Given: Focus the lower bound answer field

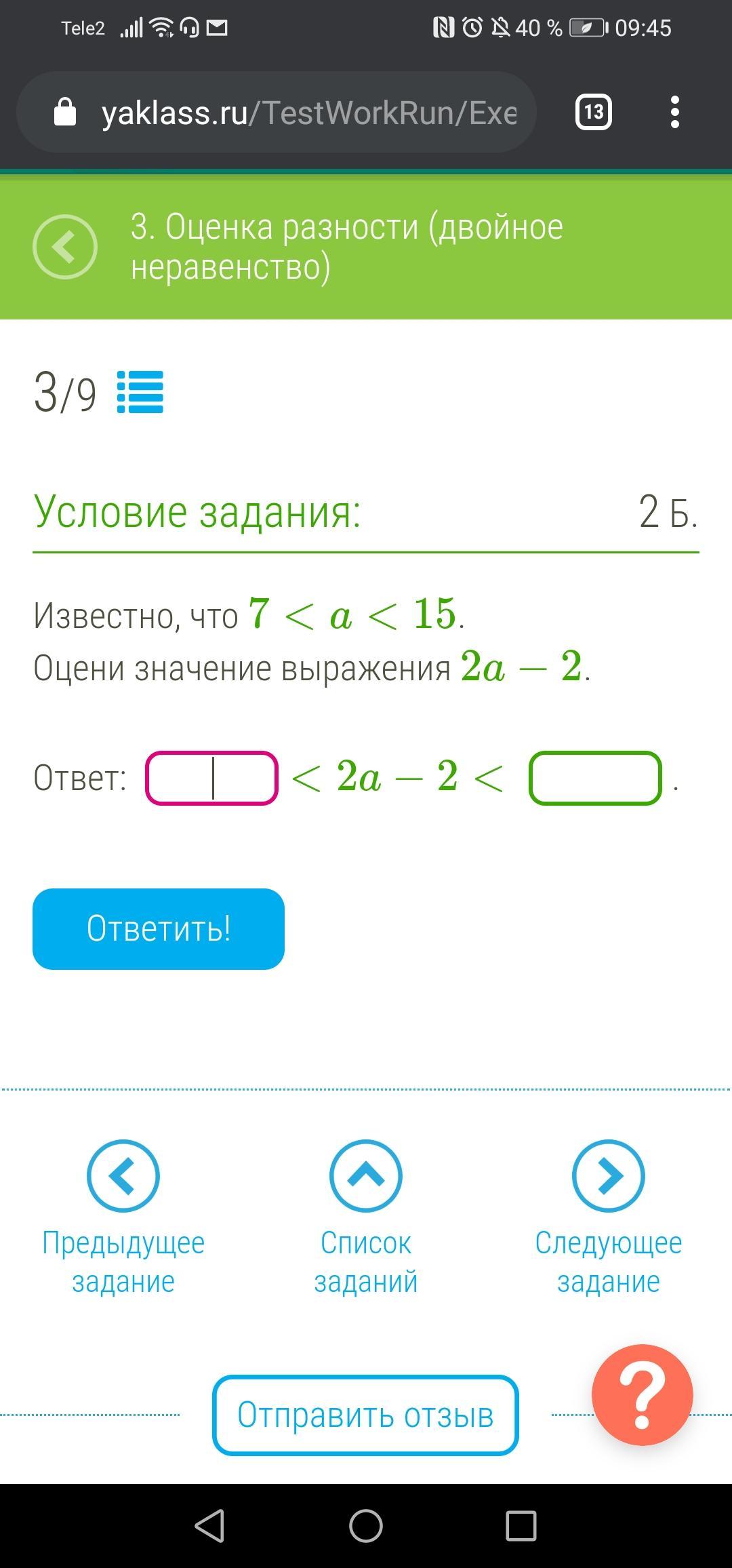Looking at the screenshot, I should point(212,778).
